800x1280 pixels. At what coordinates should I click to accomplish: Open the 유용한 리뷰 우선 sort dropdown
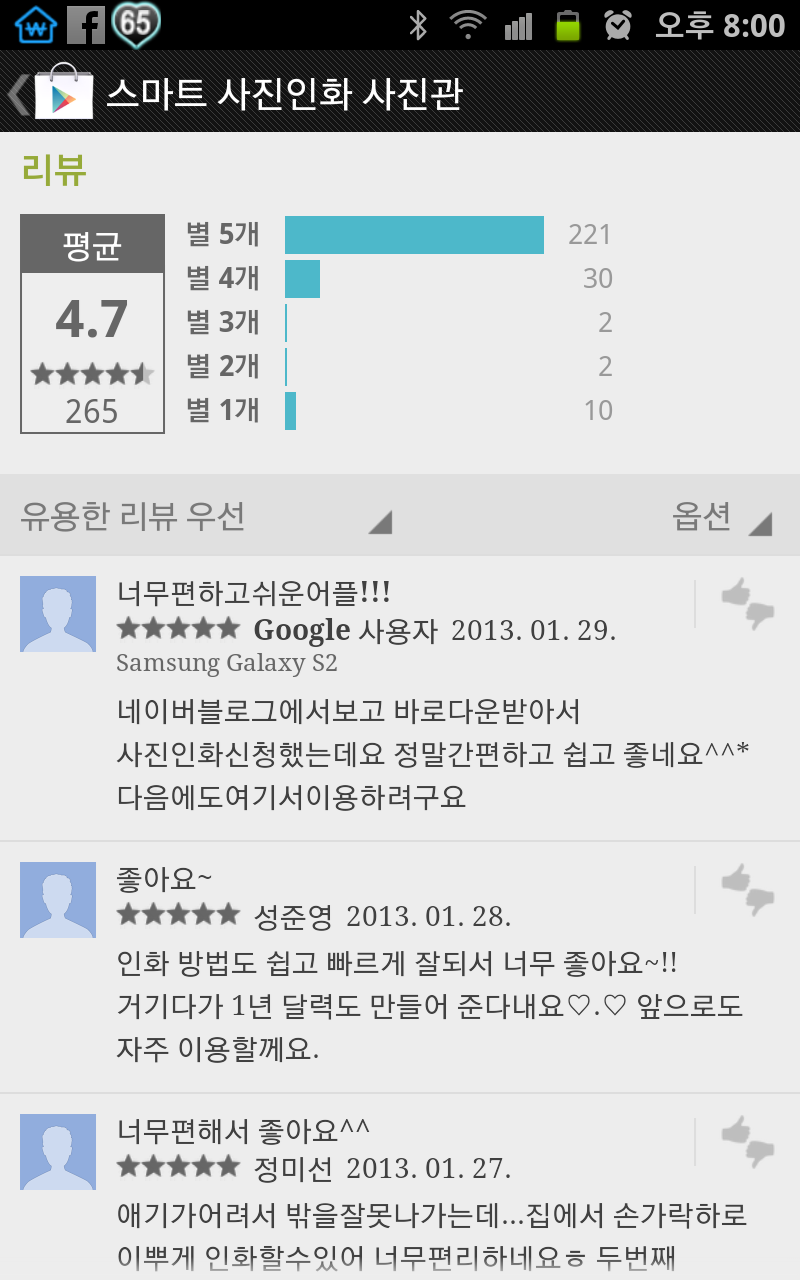pos(205,517)
